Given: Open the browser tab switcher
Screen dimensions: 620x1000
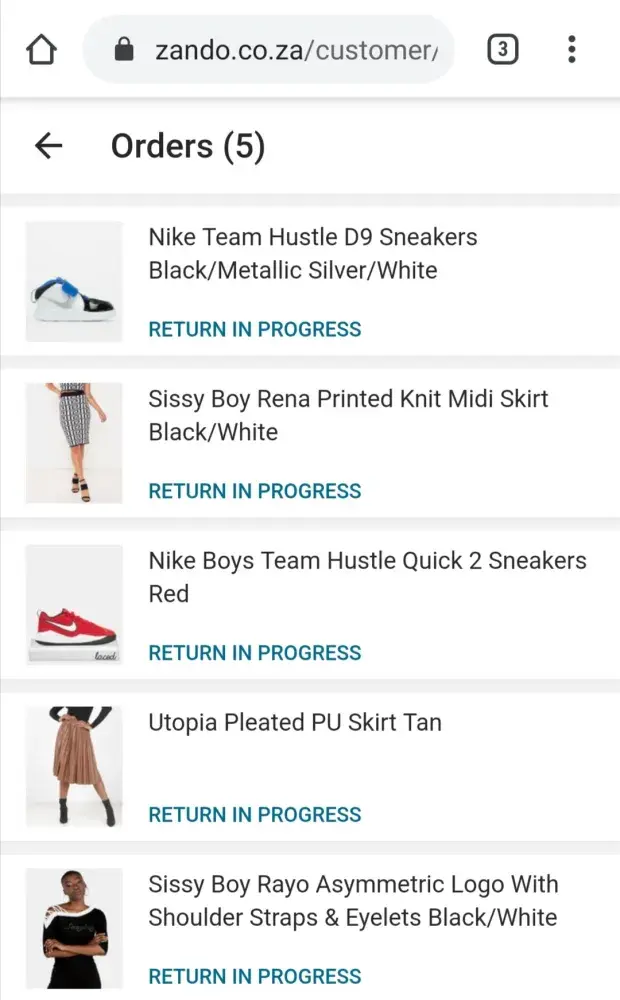Looking at the screenshot, I should 502,49.
